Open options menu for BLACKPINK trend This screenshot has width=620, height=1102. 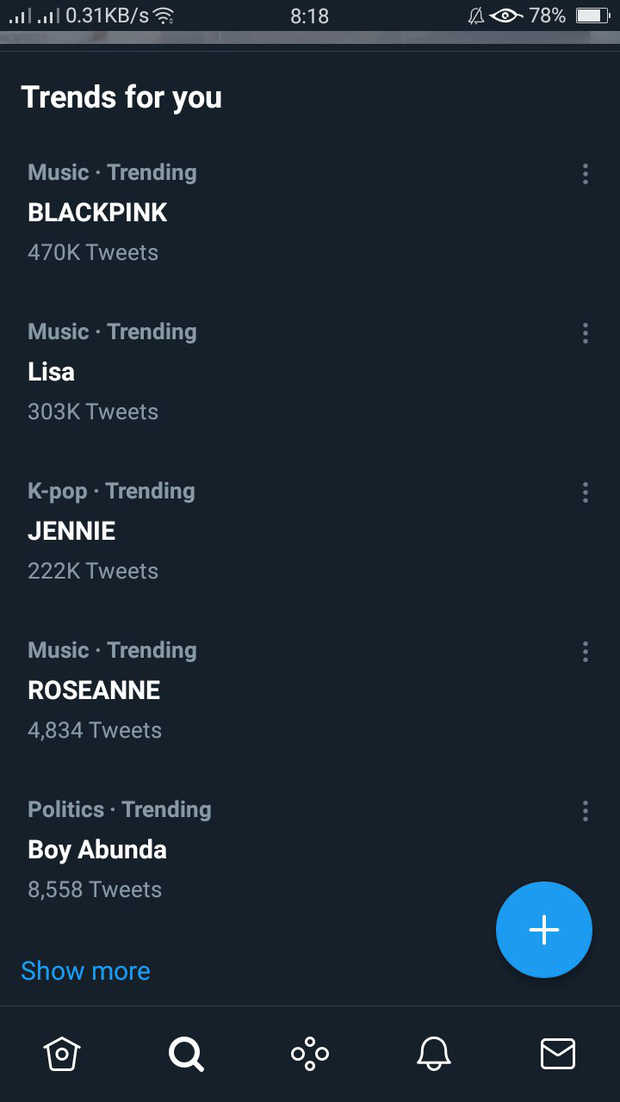coord(585,174)
